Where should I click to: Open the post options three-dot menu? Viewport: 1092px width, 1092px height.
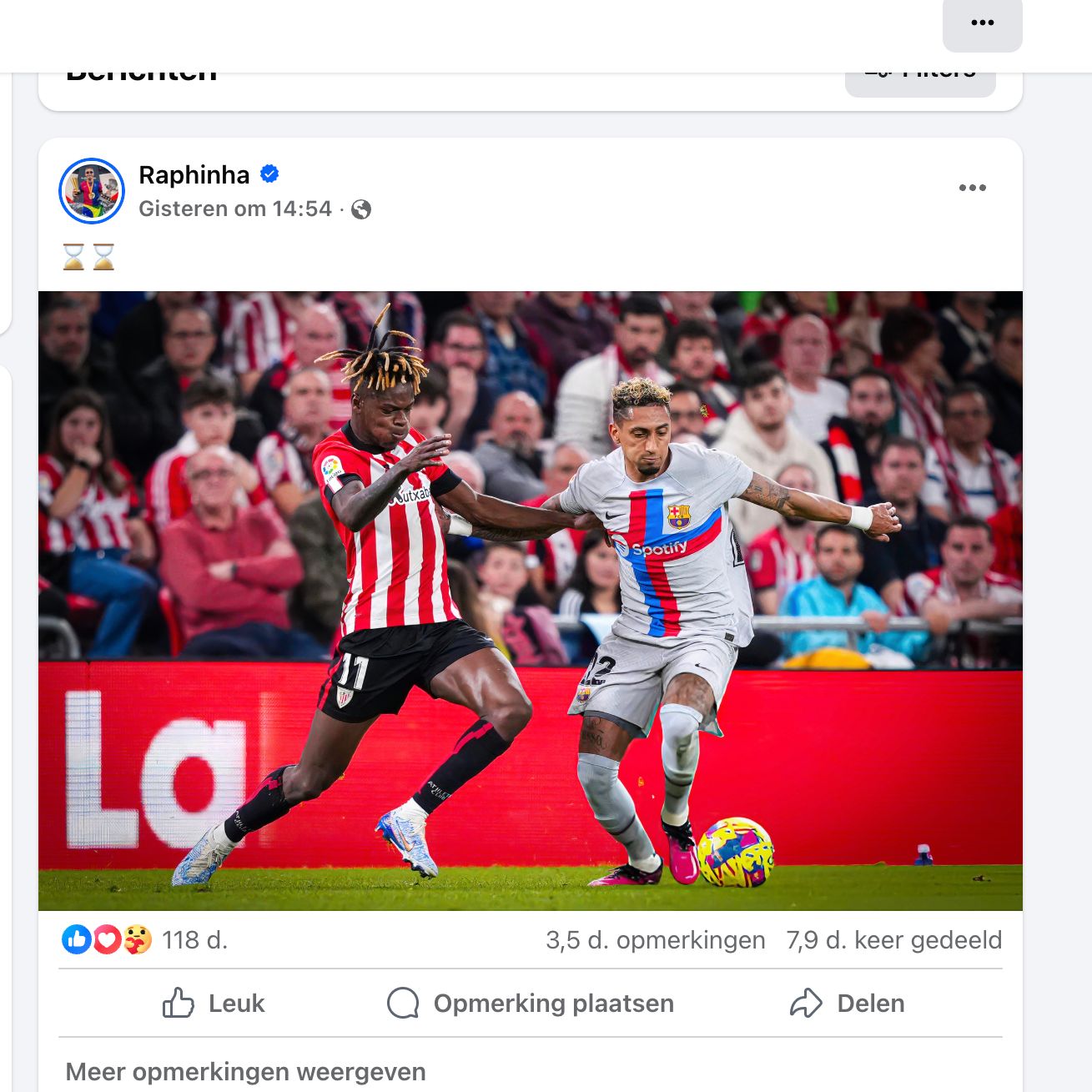(972, 188)
